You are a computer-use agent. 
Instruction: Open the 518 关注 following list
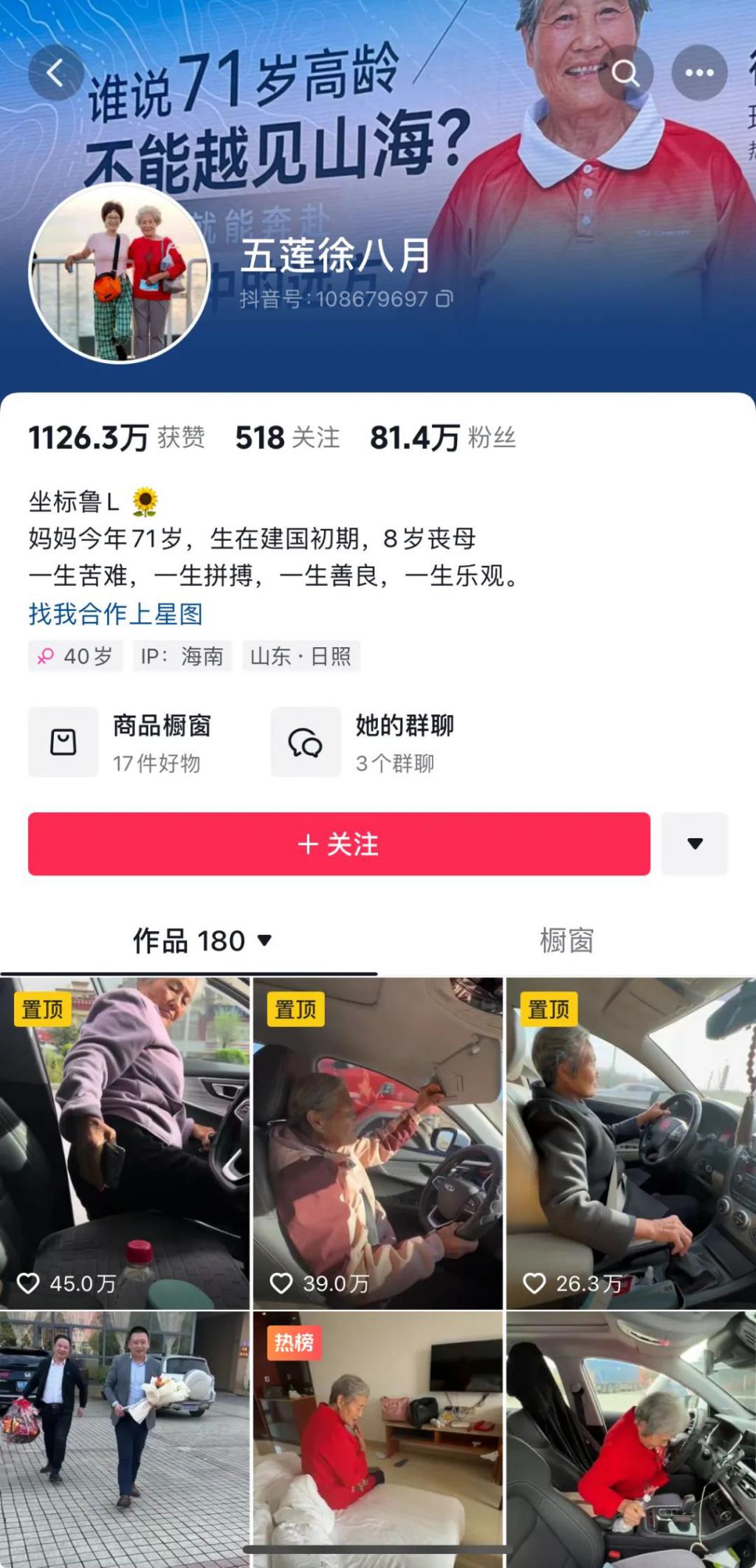[287, 438]
